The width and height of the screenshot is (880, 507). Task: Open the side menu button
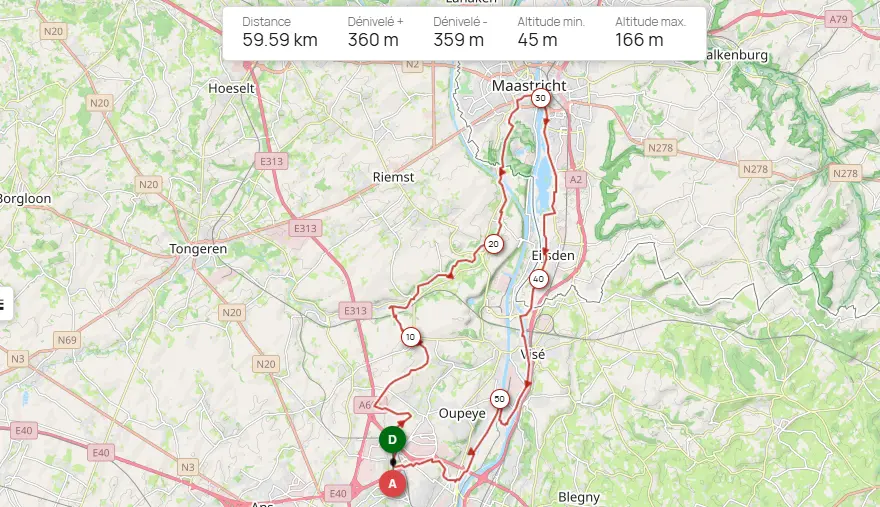[4, 305]
